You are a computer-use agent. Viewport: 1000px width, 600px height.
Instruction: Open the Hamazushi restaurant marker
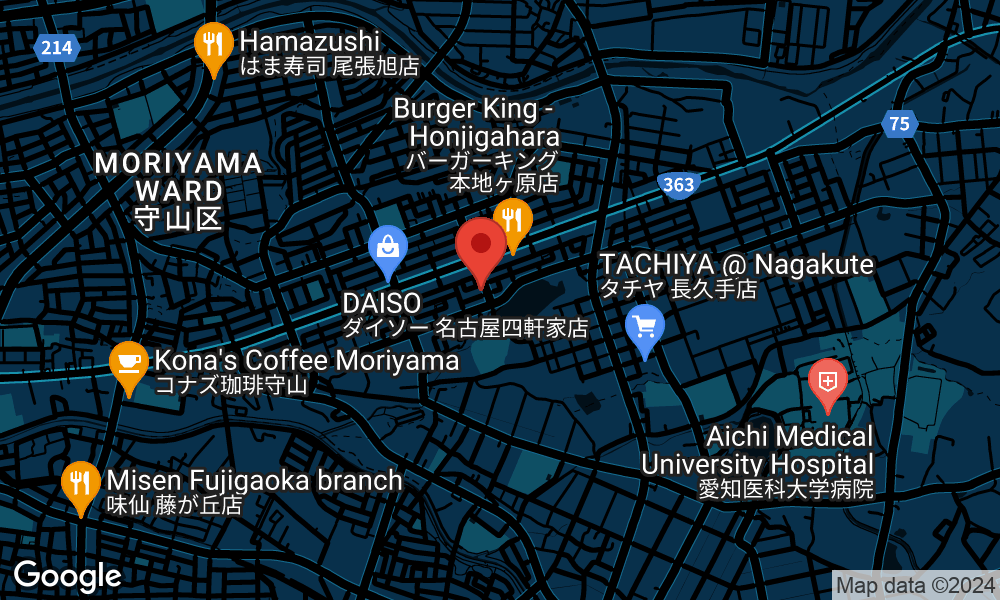pyautogui.click(x=212, y=45)
